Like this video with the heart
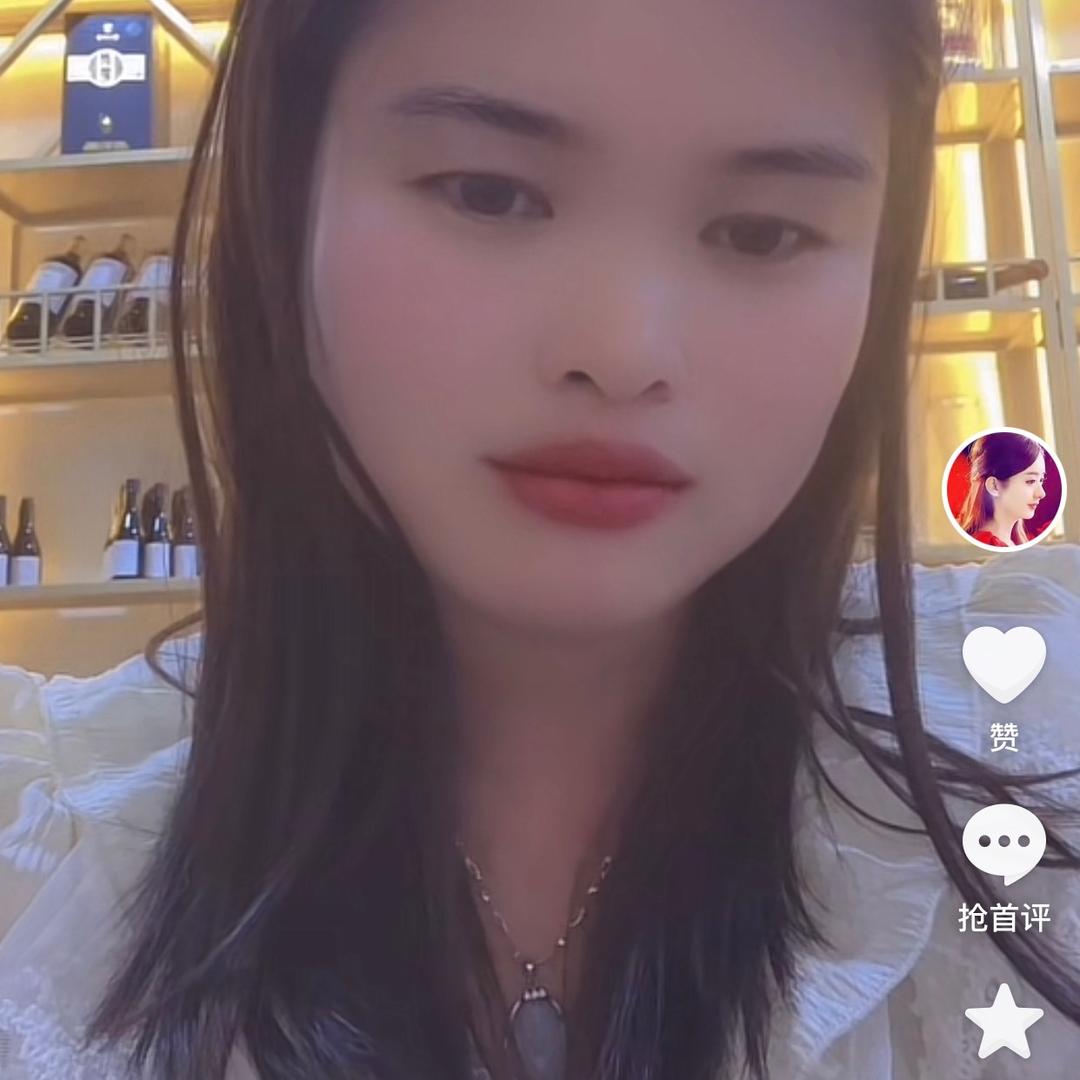Viewport: 1080px width, 1080px height. (x=1004, y=664)
